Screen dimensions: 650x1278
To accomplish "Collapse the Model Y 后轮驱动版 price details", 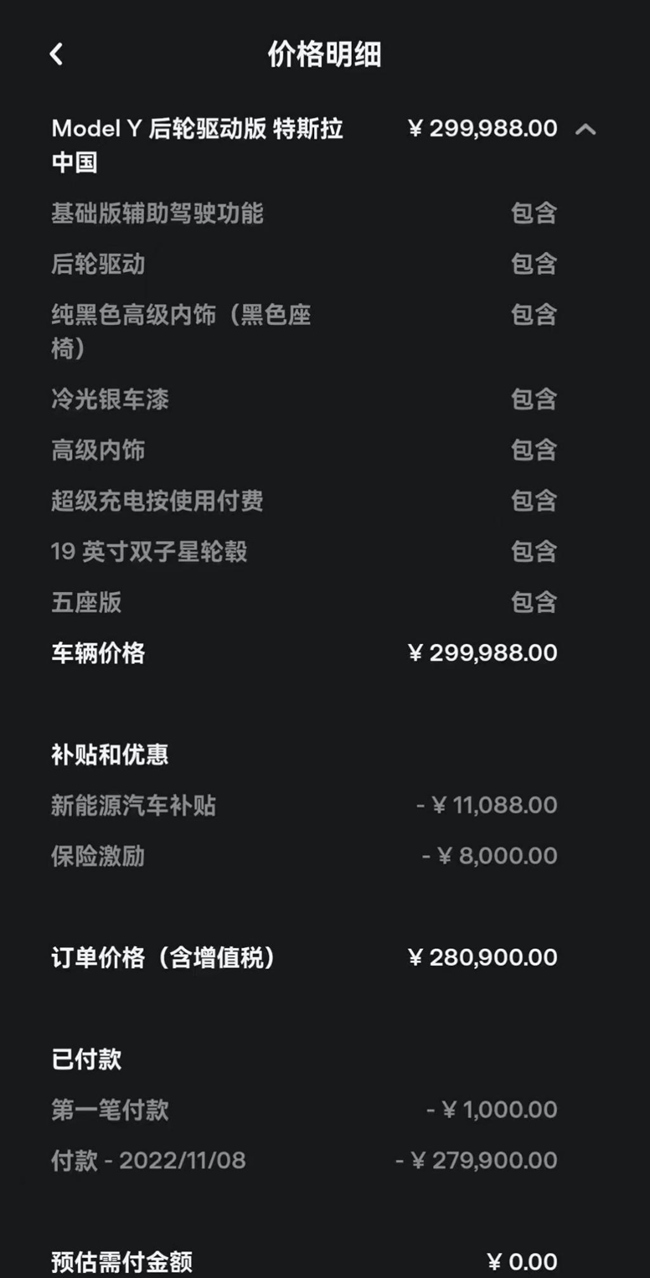I will tap(586, 128).
